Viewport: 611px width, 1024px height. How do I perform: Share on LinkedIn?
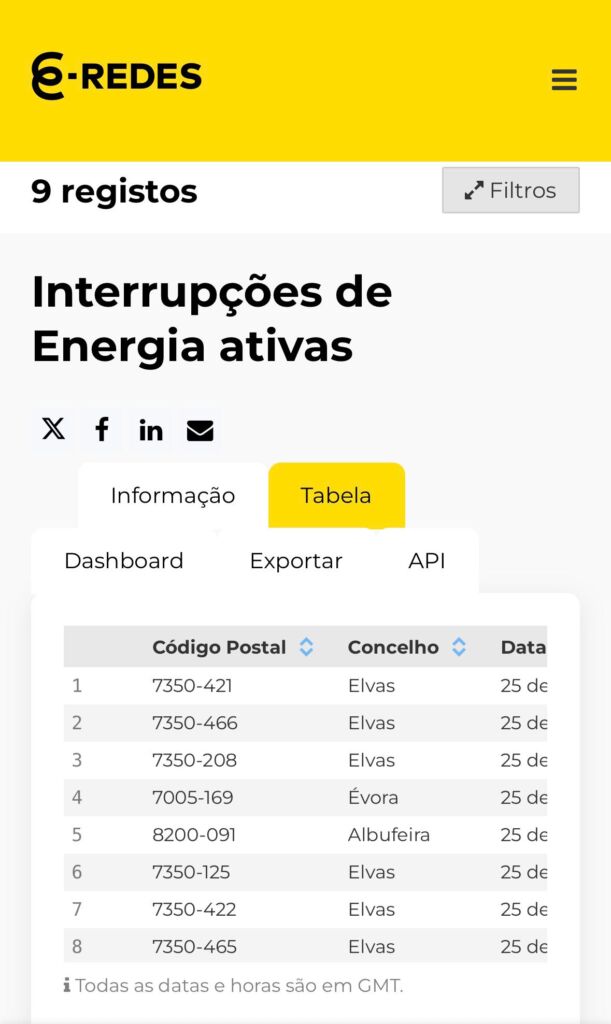coord(151,430)
